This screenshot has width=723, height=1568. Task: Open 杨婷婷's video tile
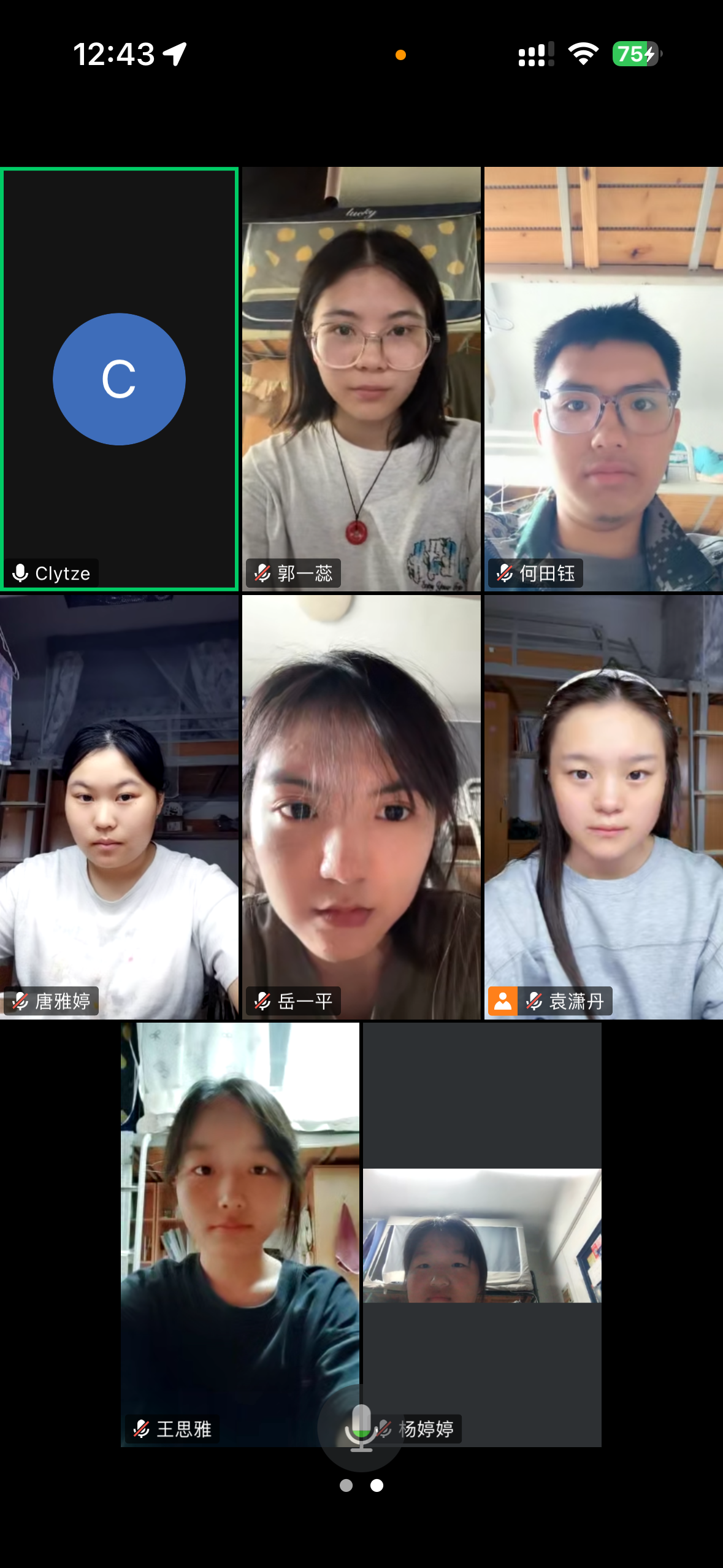click(482, 1233)
